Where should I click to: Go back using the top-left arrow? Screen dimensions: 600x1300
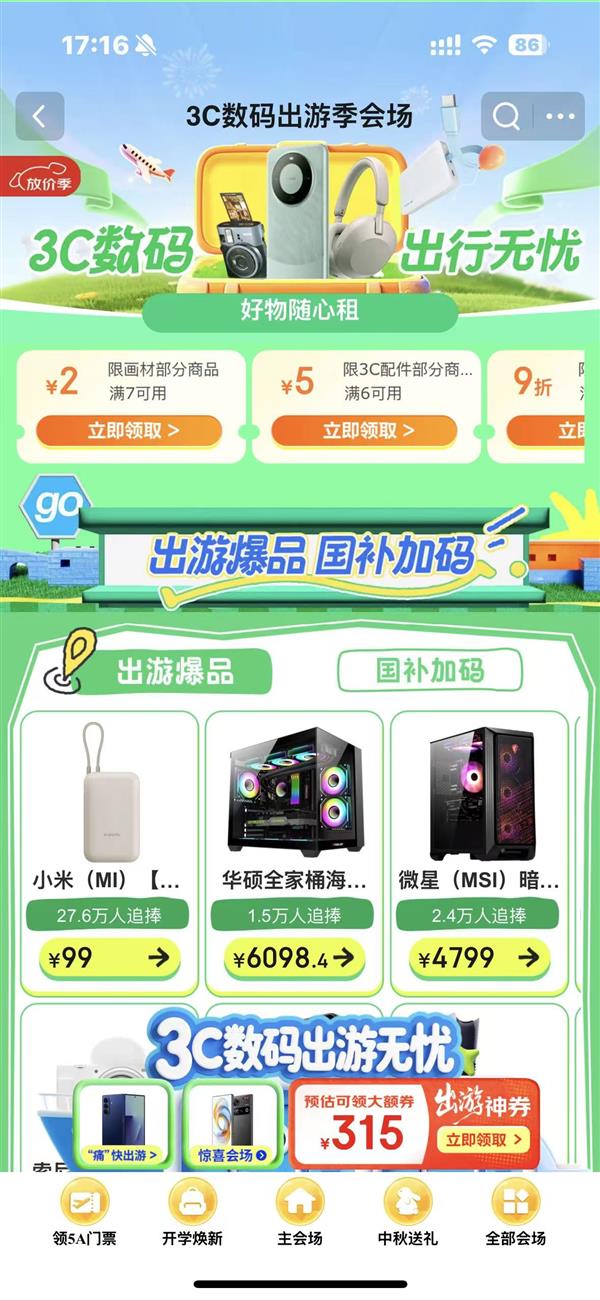point(39,116)
